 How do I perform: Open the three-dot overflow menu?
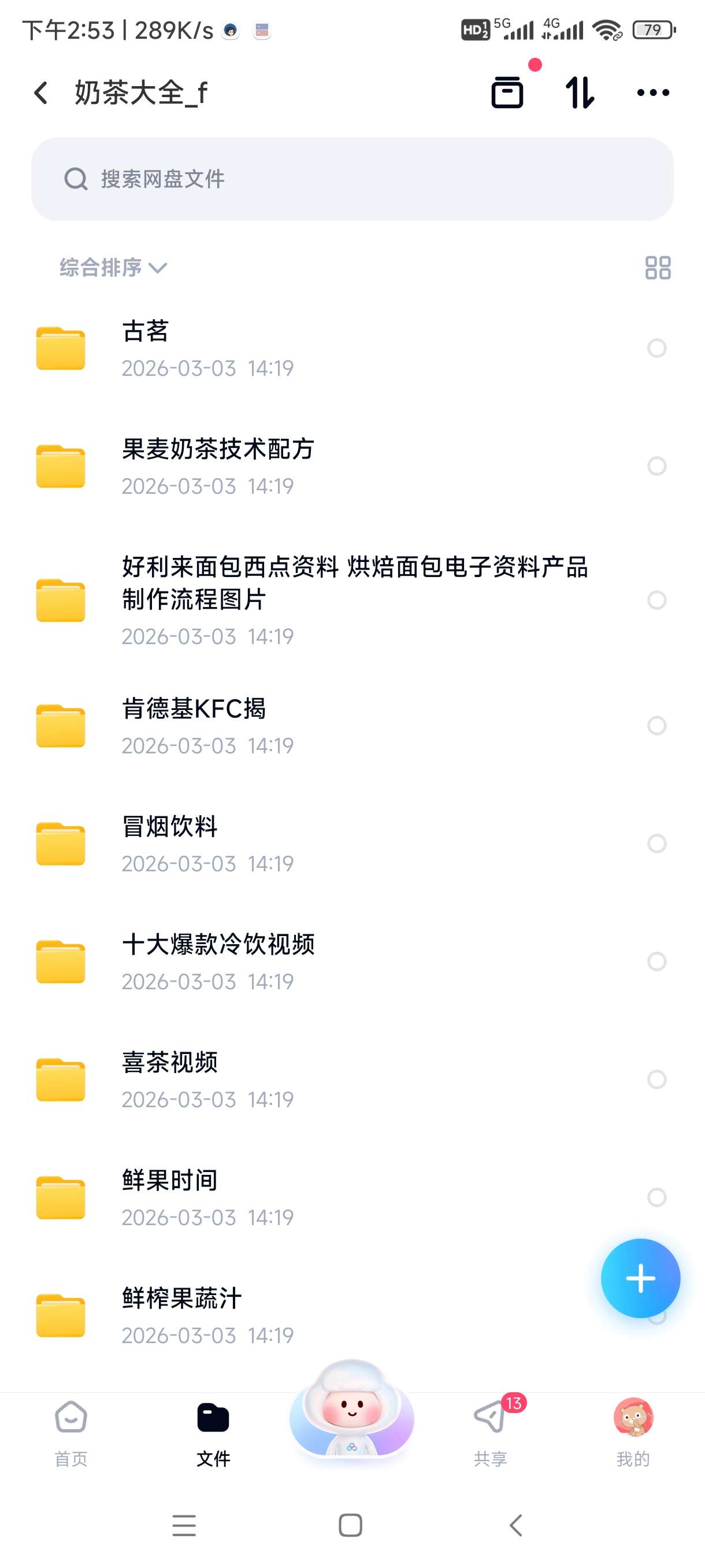[x=652, y=93]
